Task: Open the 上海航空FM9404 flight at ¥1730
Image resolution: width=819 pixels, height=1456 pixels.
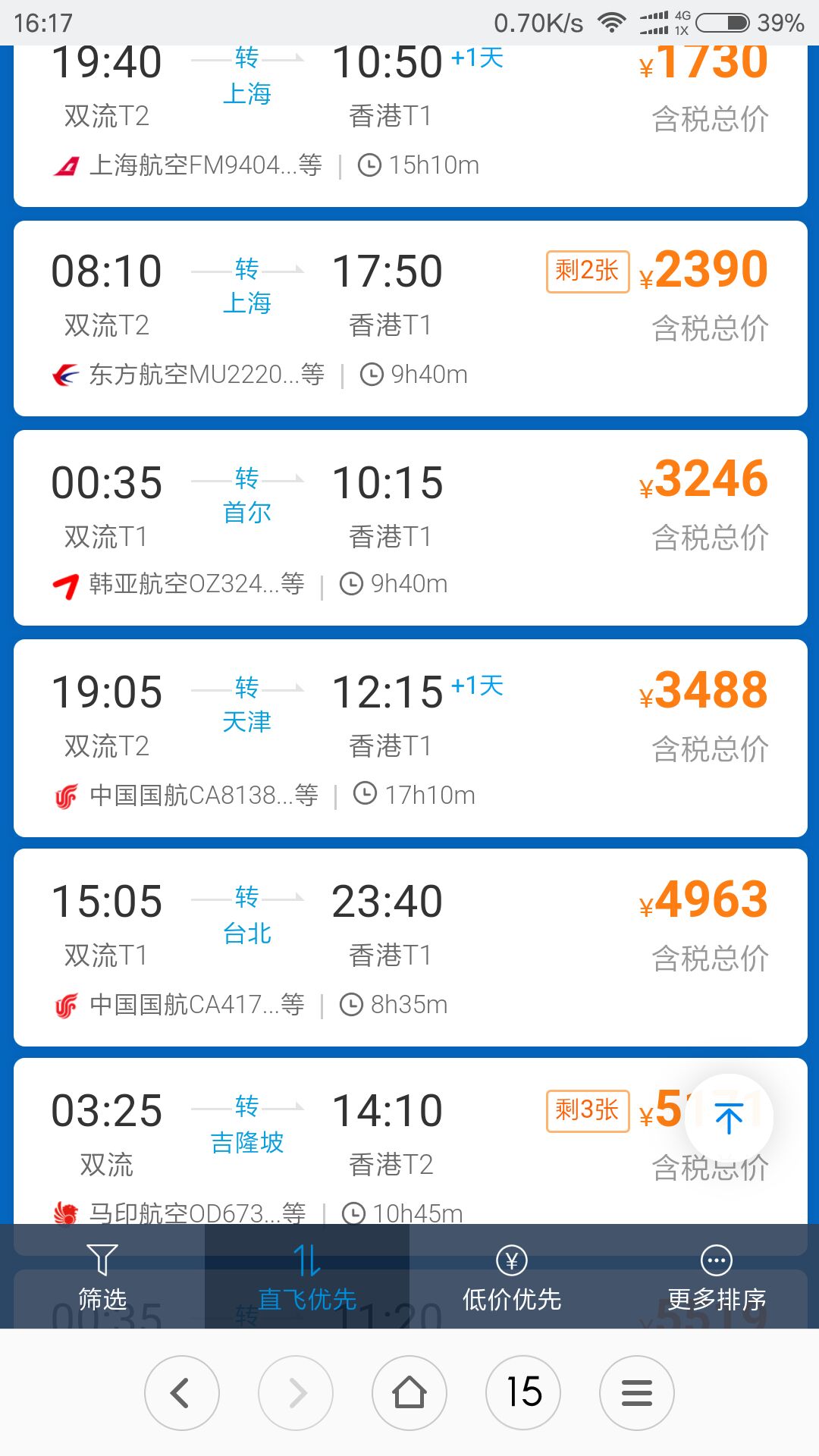Action: 410,126
